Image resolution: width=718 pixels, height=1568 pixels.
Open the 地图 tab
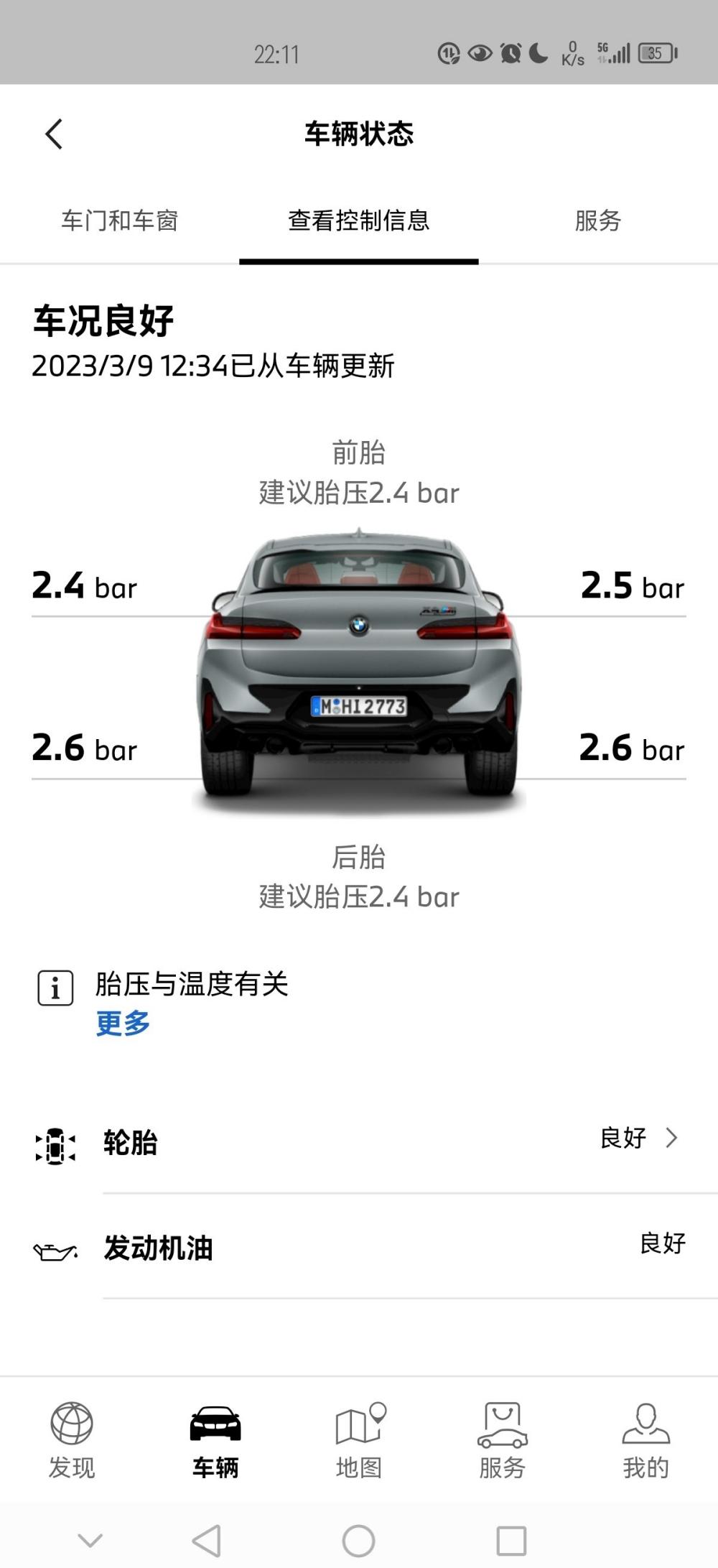[359, 1441]
